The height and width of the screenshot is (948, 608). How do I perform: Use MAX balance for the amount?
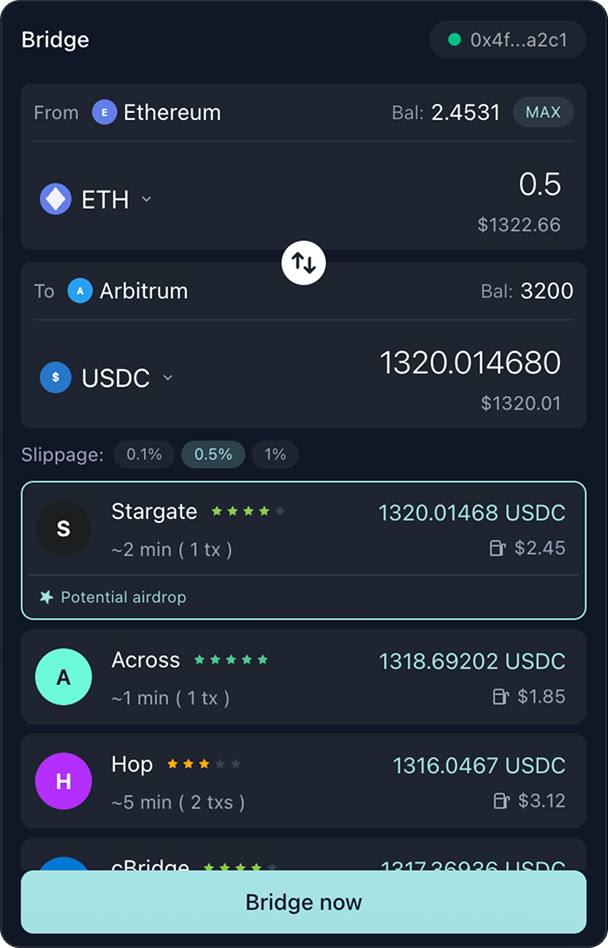click(543, 112)
